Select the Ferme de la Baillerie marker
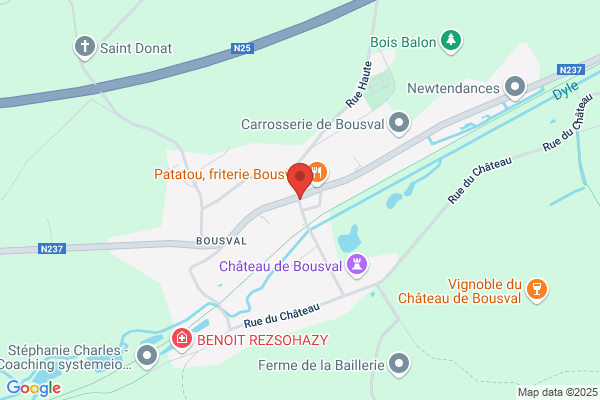Image resolution: width=600 pixels, height=400 pixels. pyautogui.click(x=399, y=364)
